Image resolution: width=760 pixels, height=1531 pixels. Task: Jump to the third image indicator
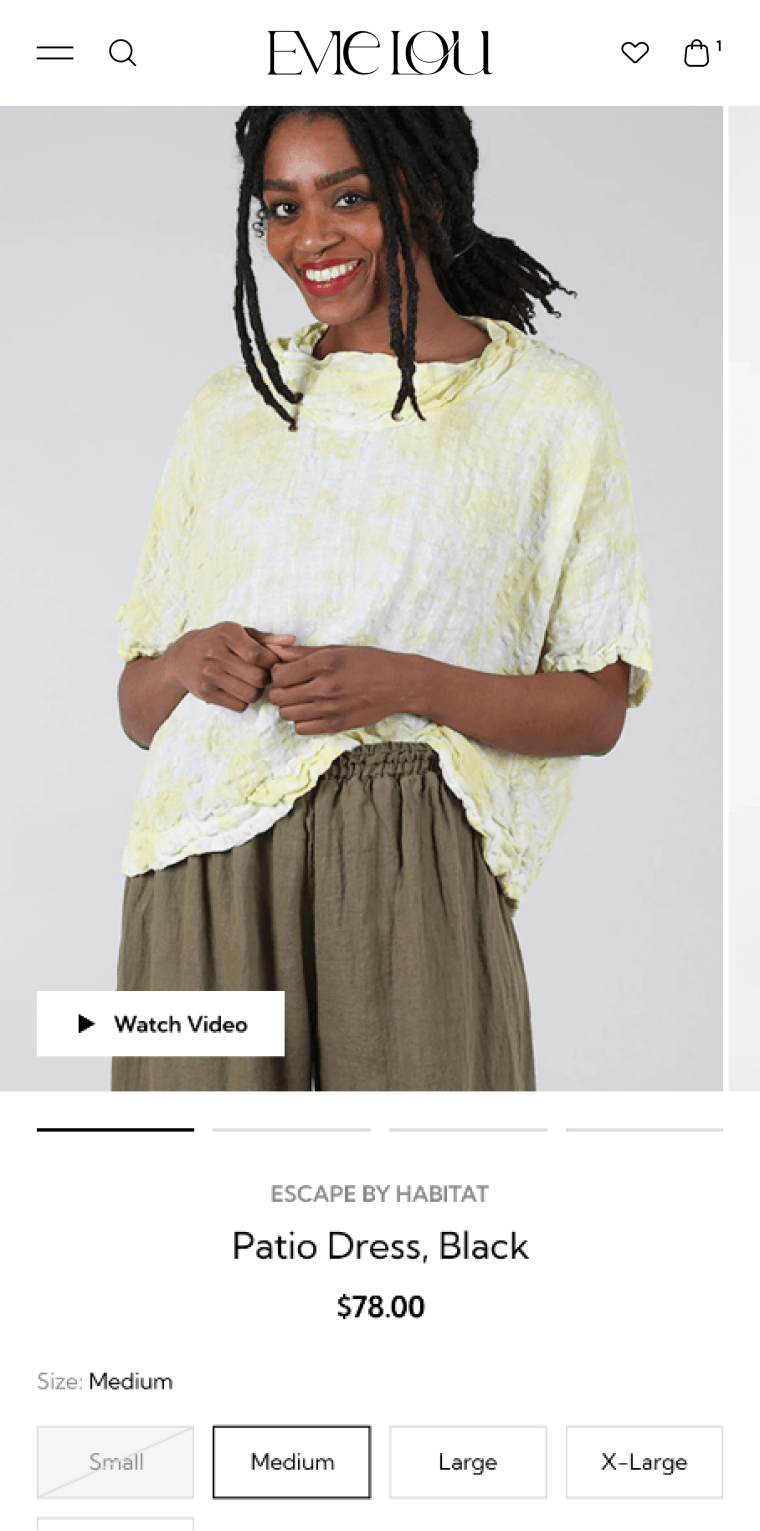(468, 1129)
